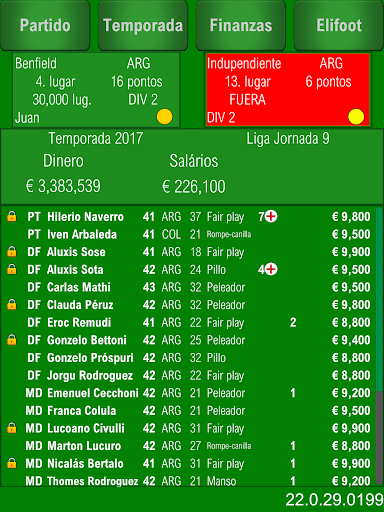Image resolution: width=384 pixels, height=512 pixels.
Task: Select defender Eroc Remudi
Action: coord(188,323)
